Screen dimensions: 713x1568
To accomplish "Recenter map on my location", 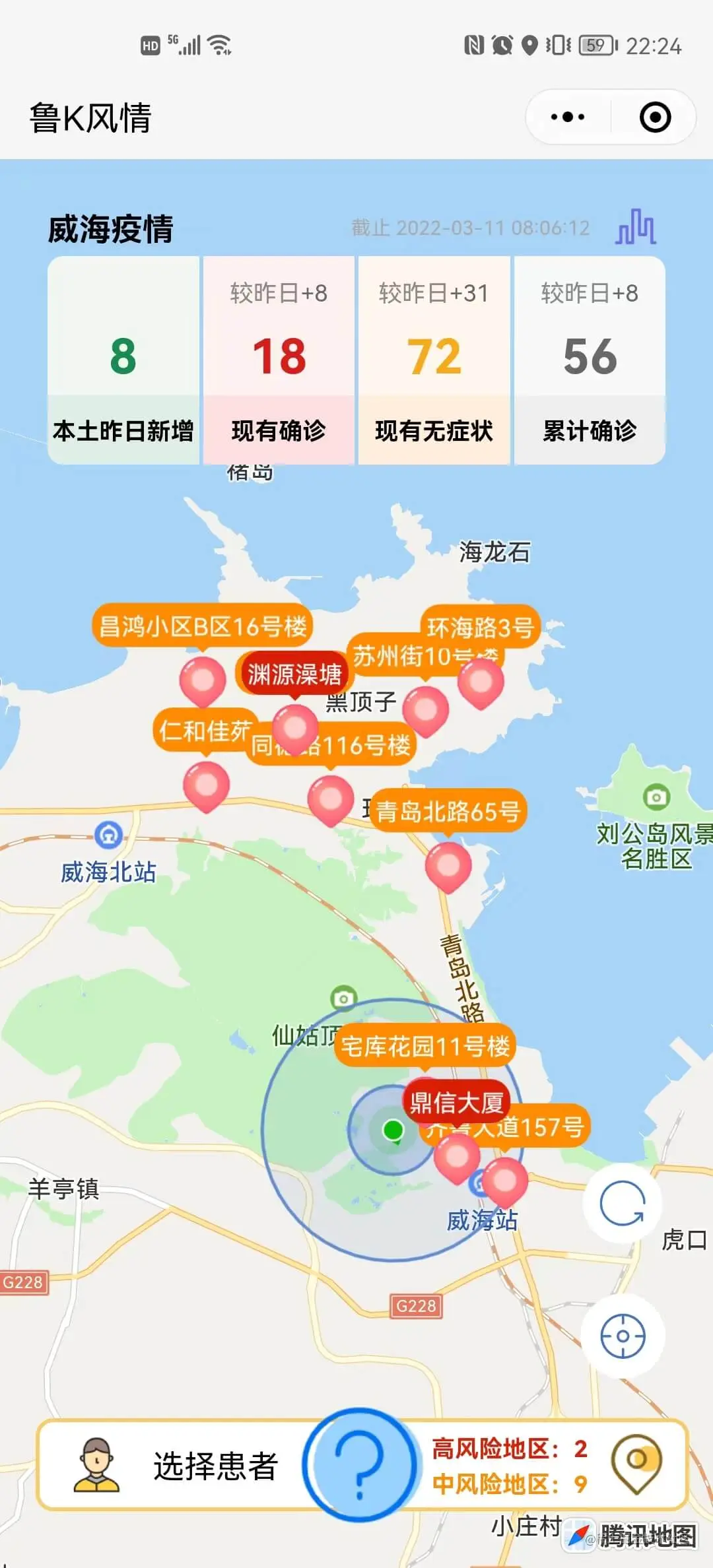I will (x=622, y=1336).
